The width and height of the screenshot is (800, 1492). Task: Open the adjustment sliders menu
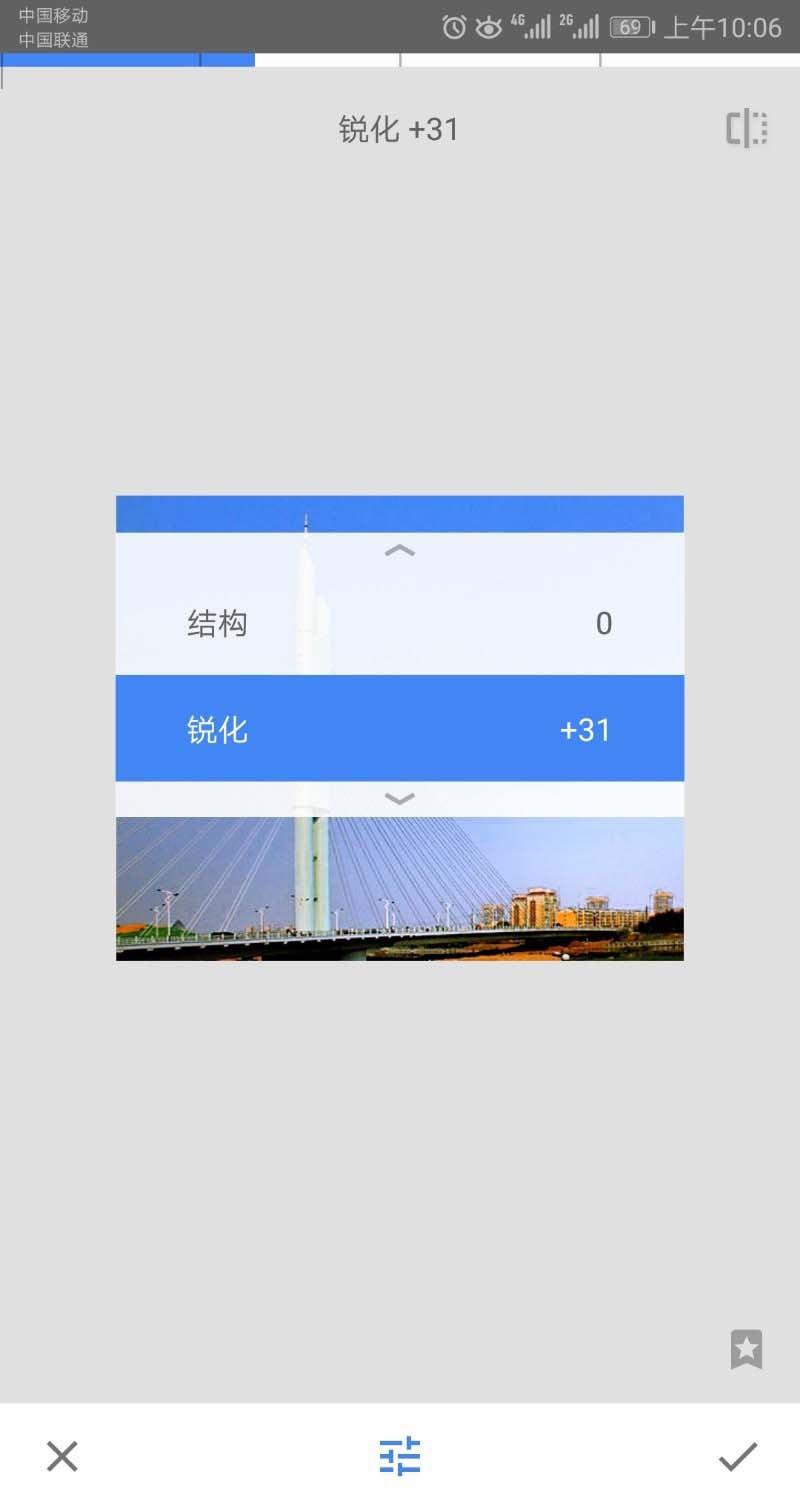(x=400, y=1456)
